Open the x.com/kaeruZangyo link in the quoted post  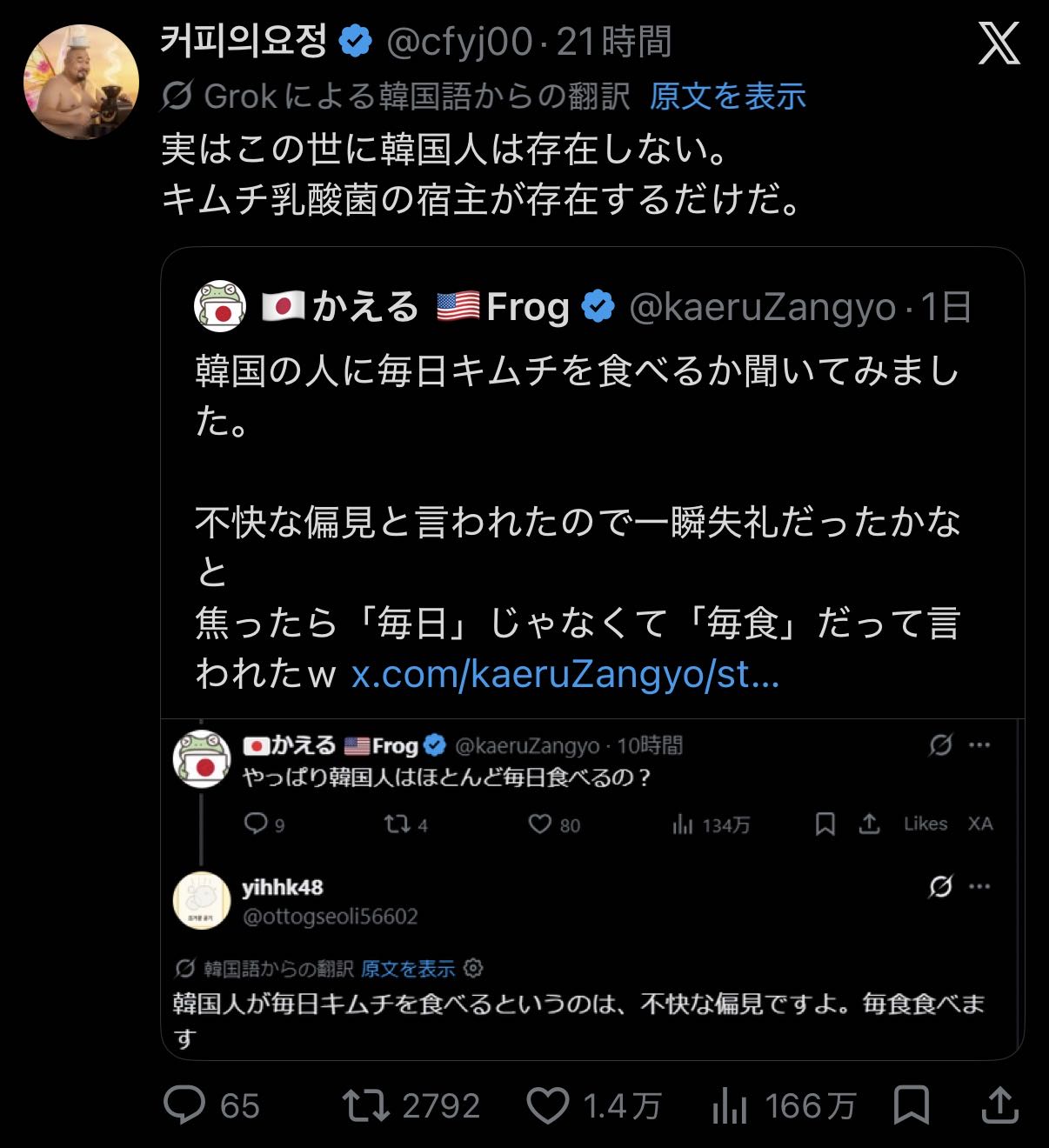(x=565, y=674)
